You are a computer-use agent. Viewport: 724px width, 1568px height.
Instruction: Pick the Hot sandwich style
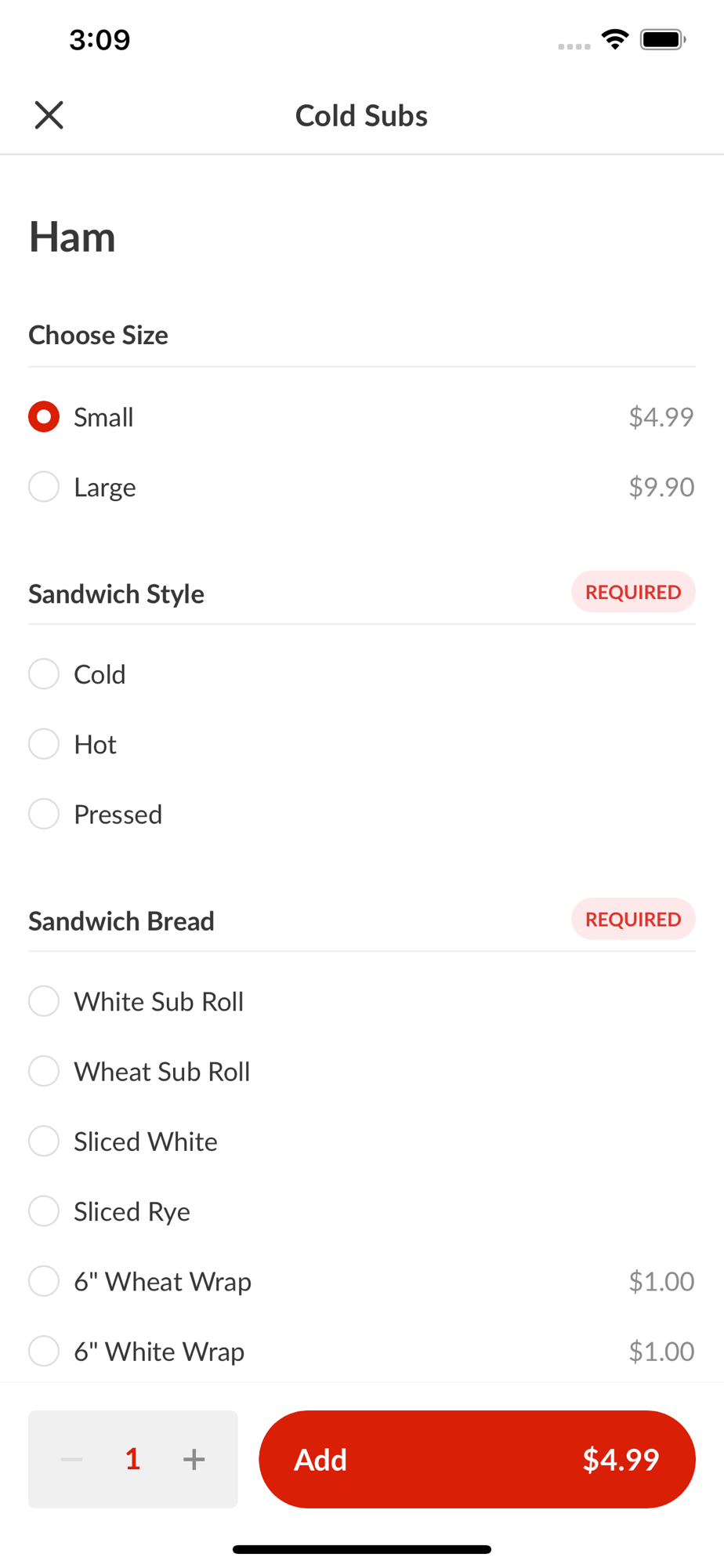coord(361,744)
